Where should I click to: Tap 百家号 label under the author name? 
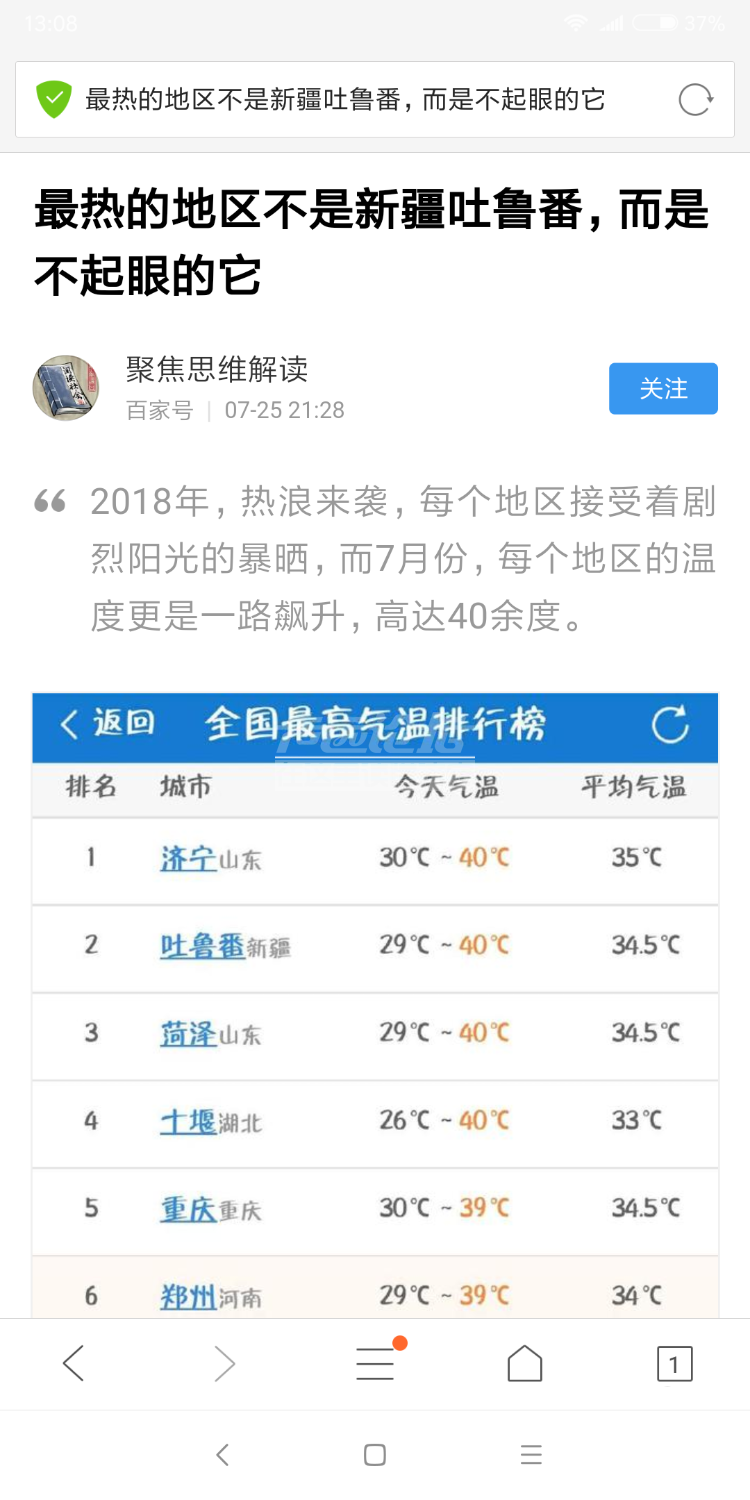coord(159,411)
